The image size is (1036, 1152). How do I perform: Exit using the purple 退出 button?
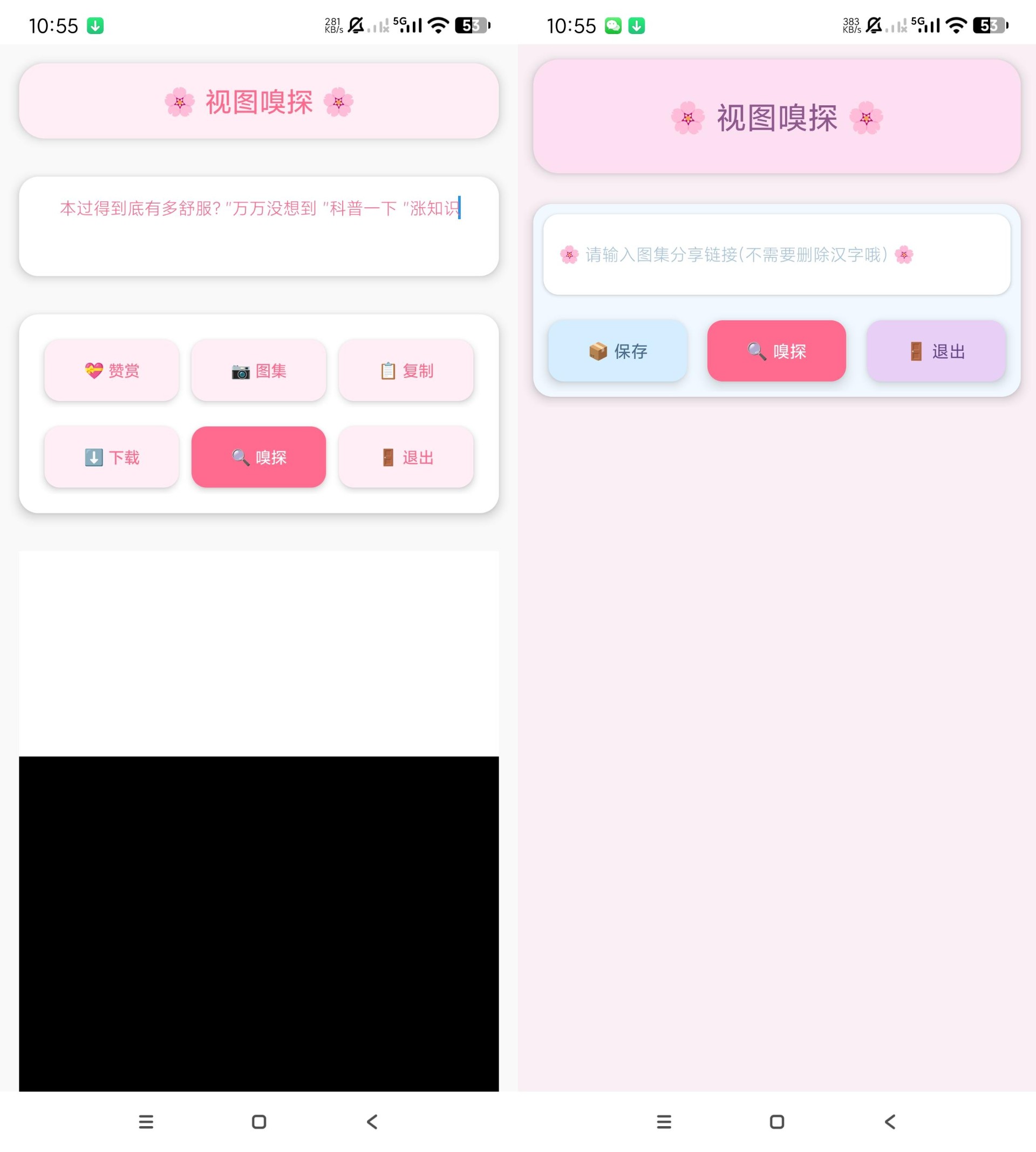tap(936, 351)
